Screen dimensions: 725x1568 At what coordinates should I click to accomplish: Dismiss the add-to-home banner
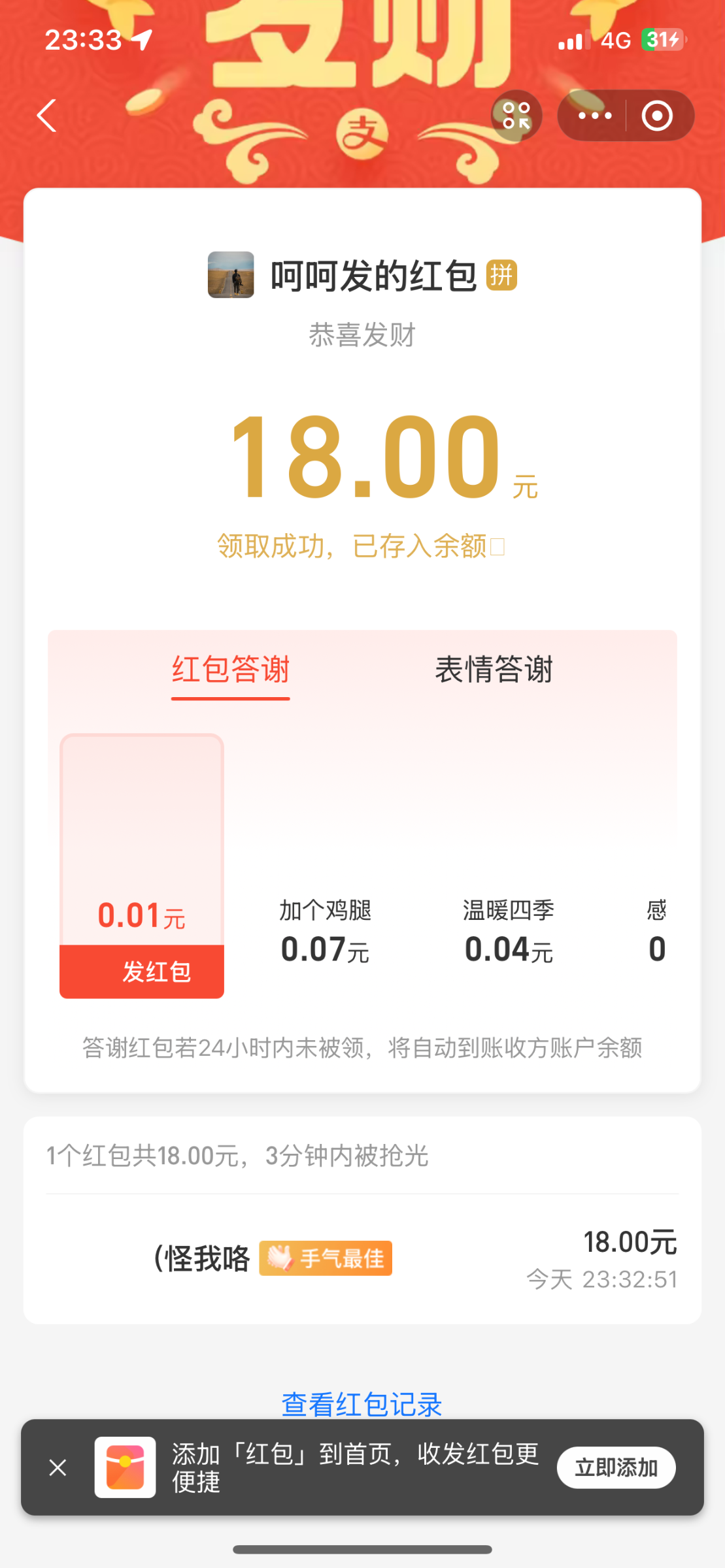58,1467
